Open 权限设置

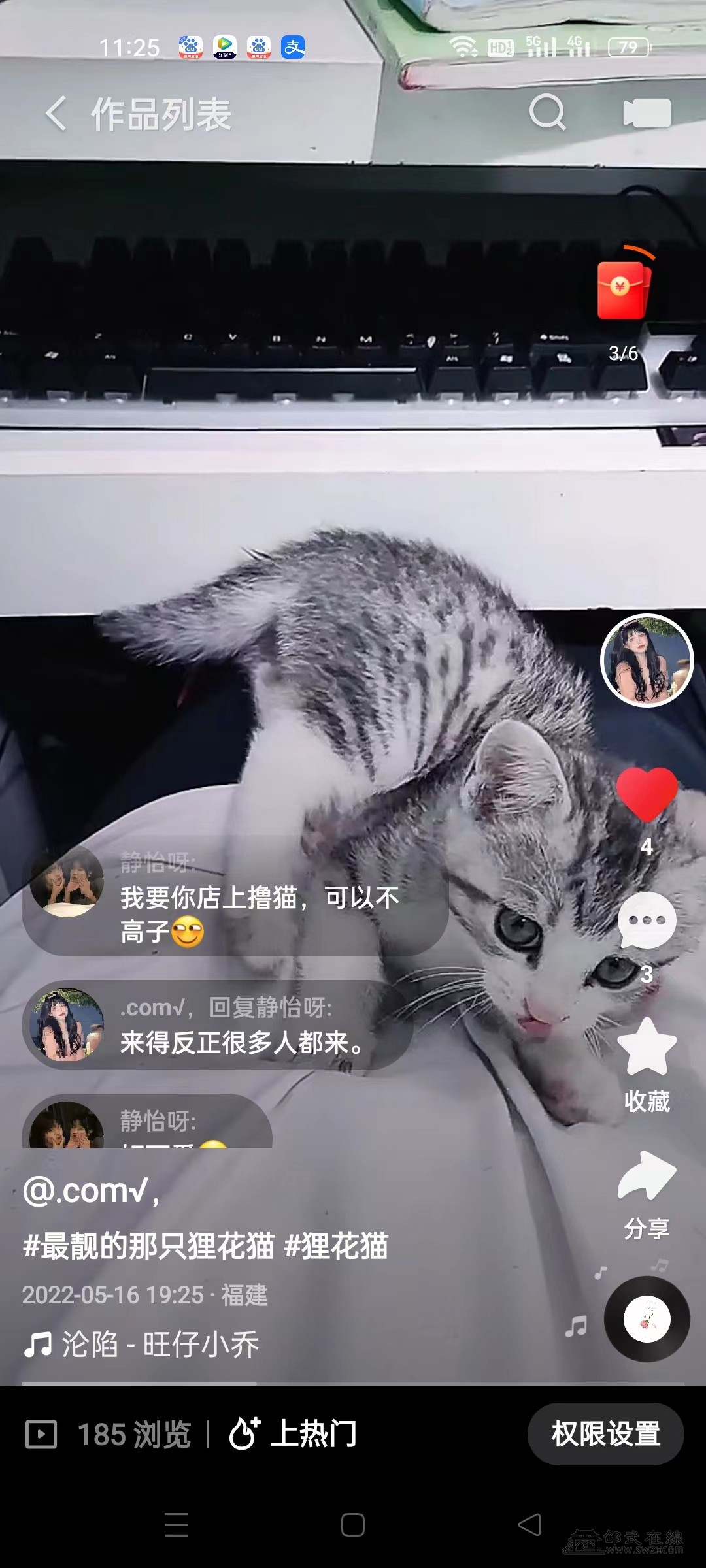pyautogui.click(x=605, y=1434)
